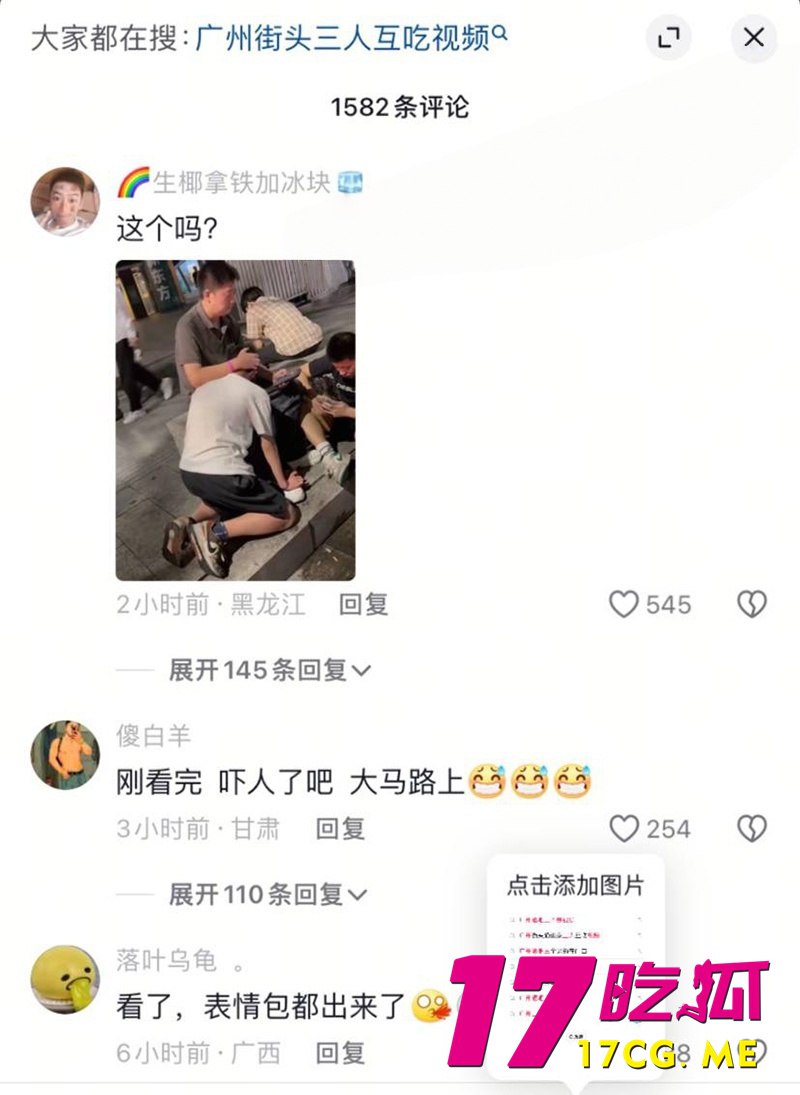Like the comment with 545 likes
The height and width of the screenshot is (1095, 800).
[624, 605]
